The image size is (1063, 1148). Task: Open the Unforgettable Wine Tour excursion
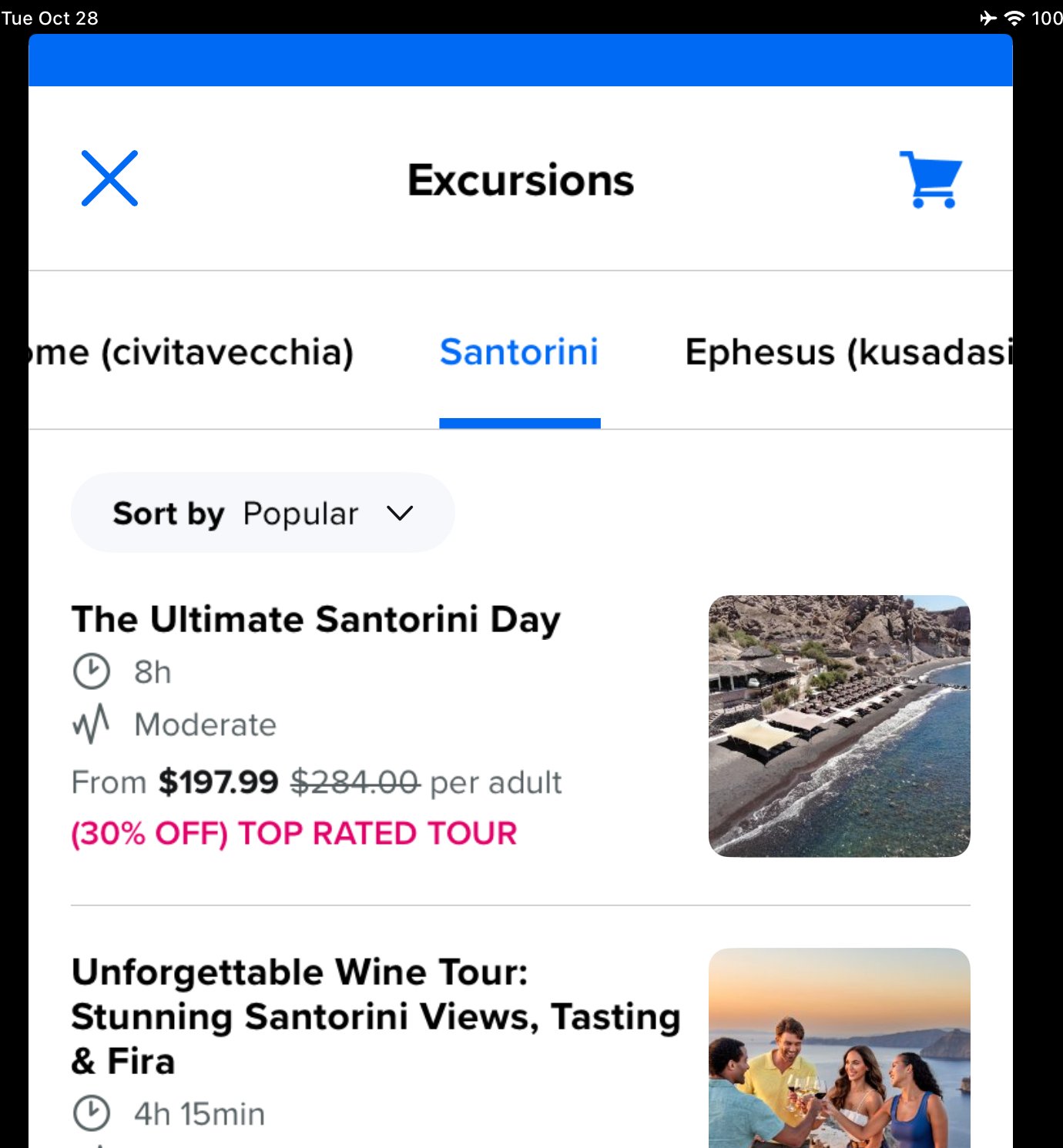click(376, 1016)
